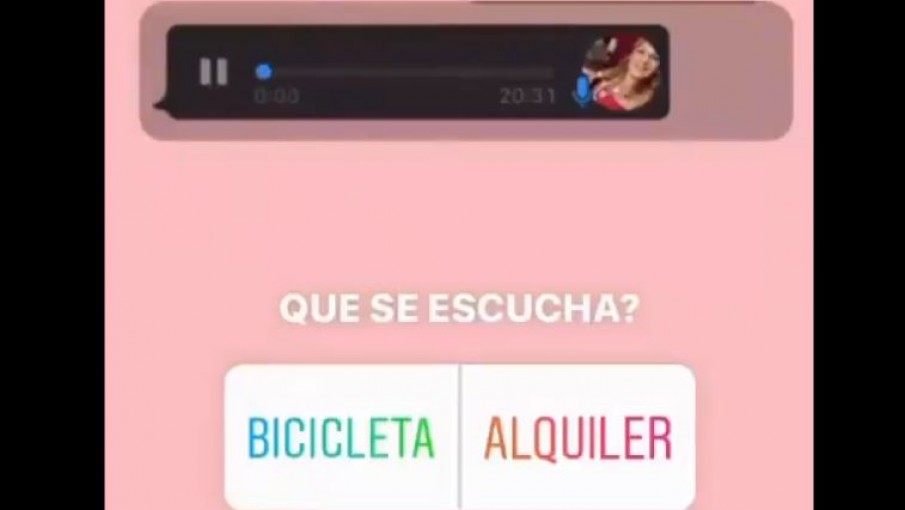Vote for the ALQUILER poll option
Screen dimensions: 905x510
pyautogui.click(x=577, y=438)
